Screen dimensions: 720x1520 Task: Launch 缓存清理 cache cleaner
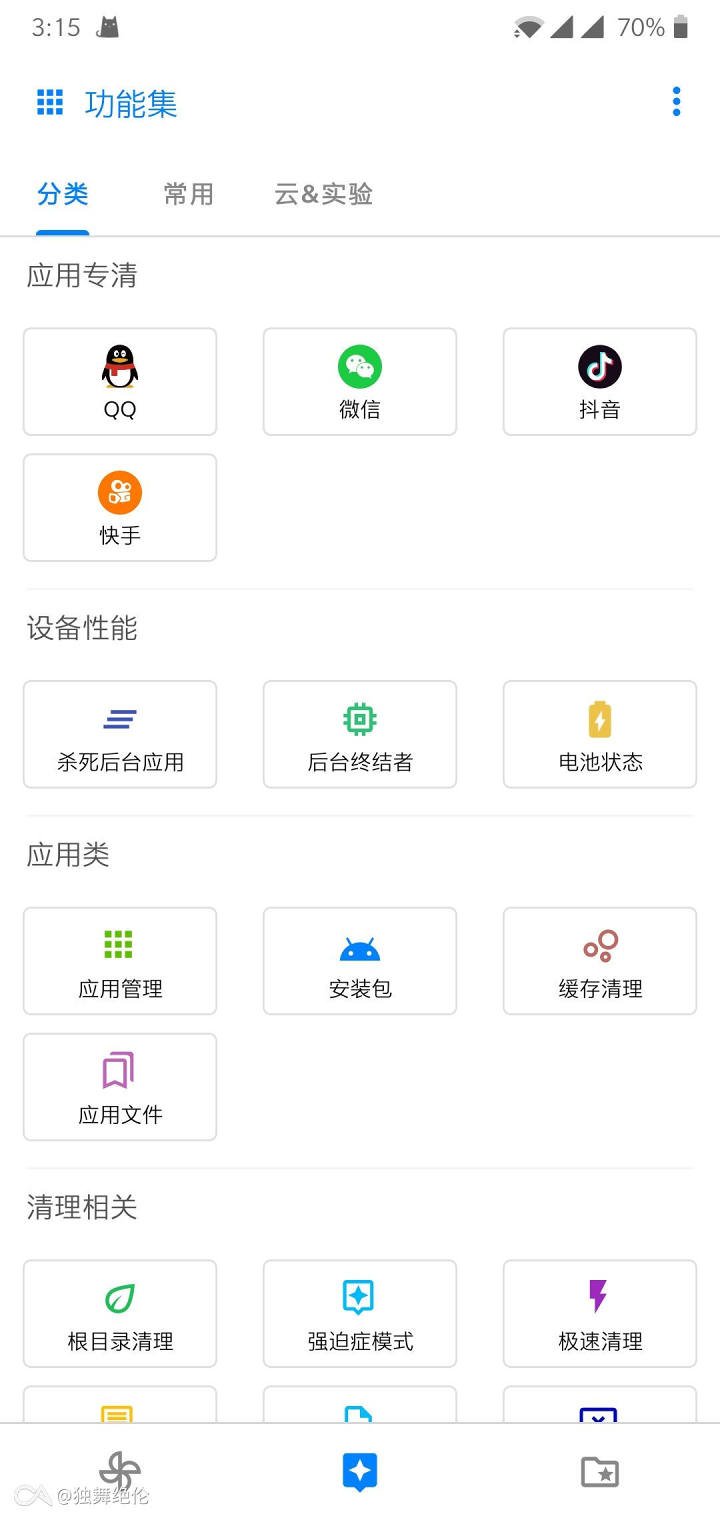tap(600, 961)
